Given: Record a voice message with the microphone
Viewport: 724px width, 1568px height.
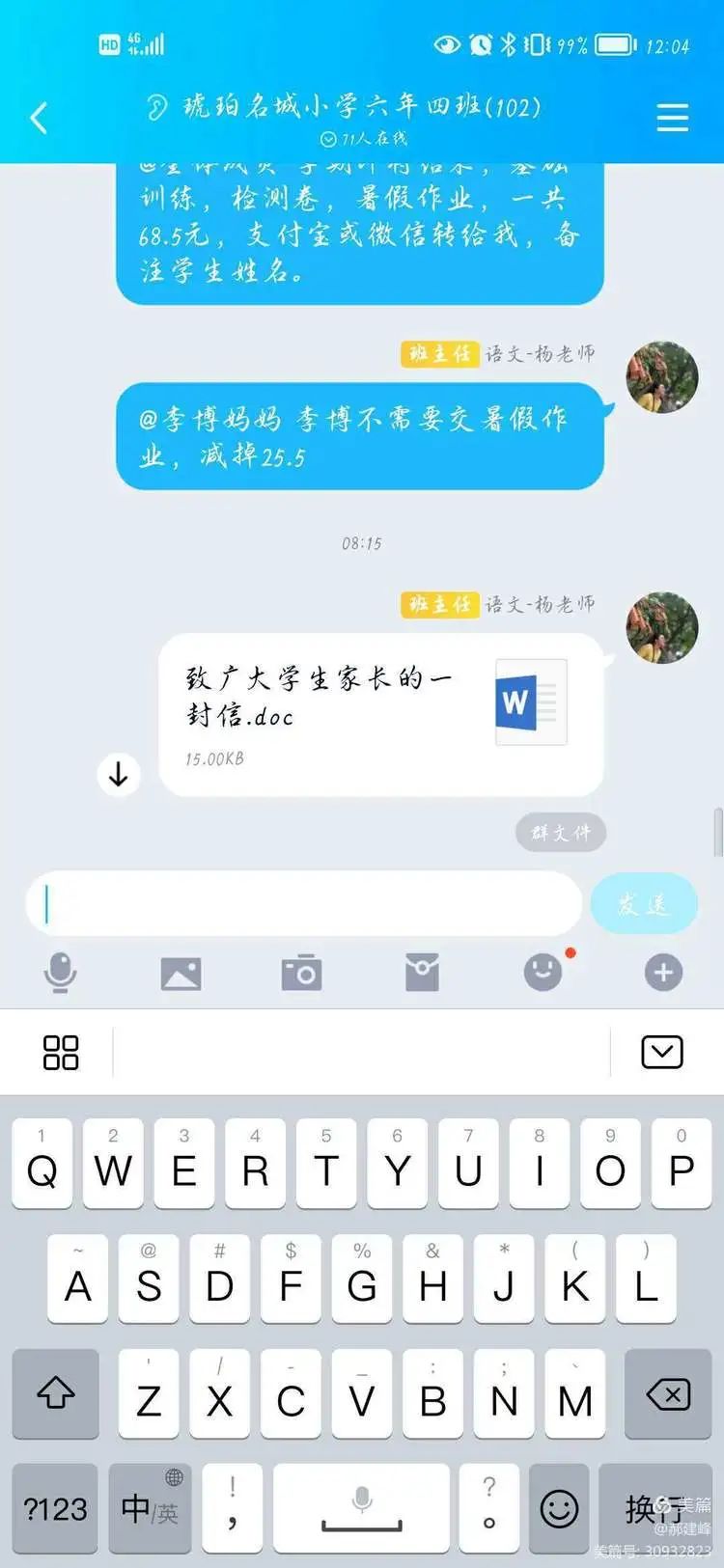Looking at the screenshot, I should point(61,973).
